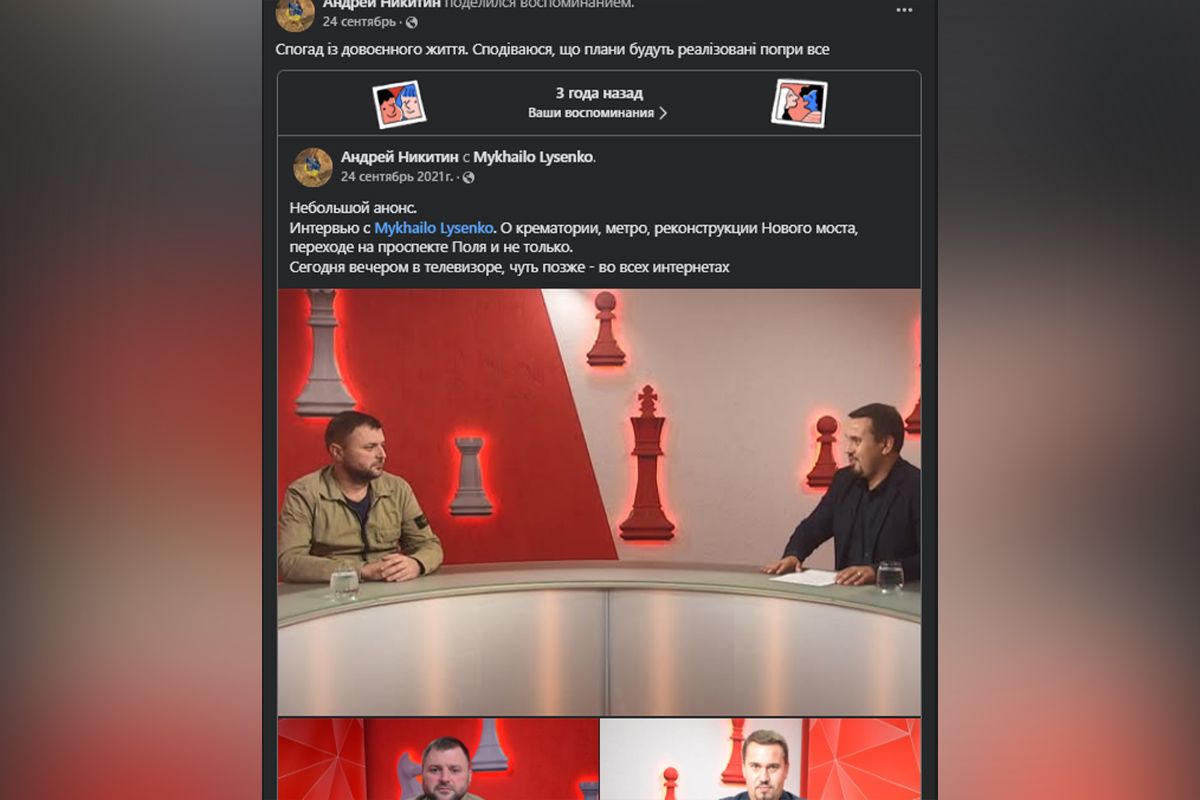
Task: Open the large studio interview photo
Action: [598, 500]
